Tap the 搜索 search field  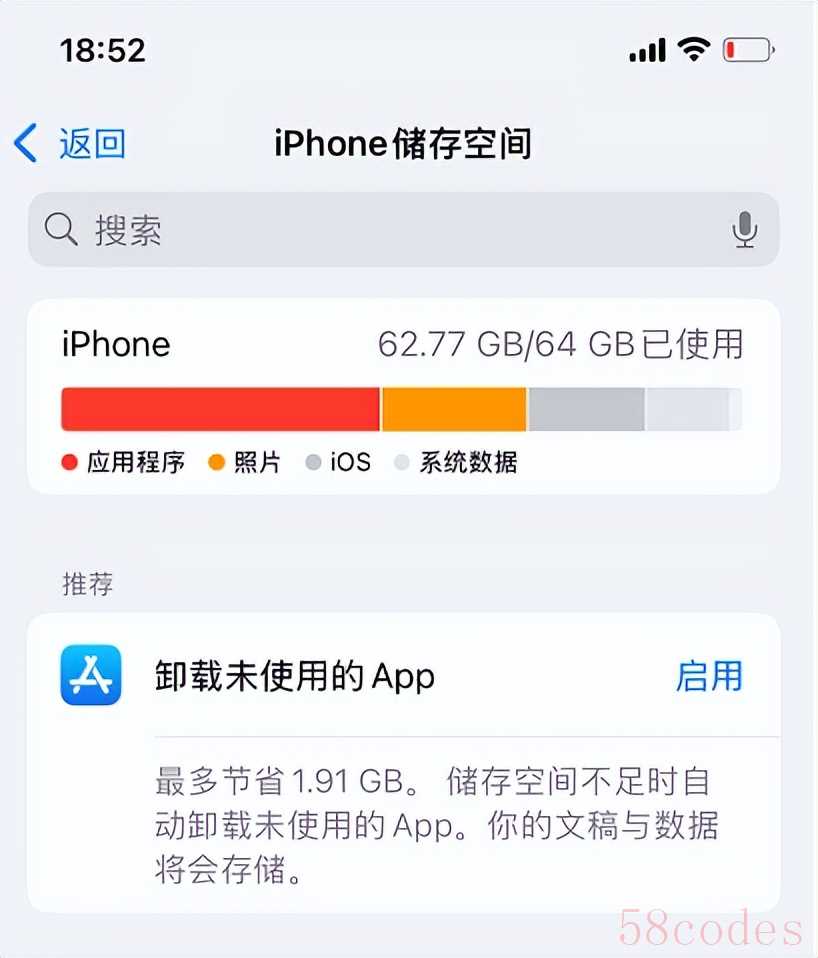coord(380,230)
